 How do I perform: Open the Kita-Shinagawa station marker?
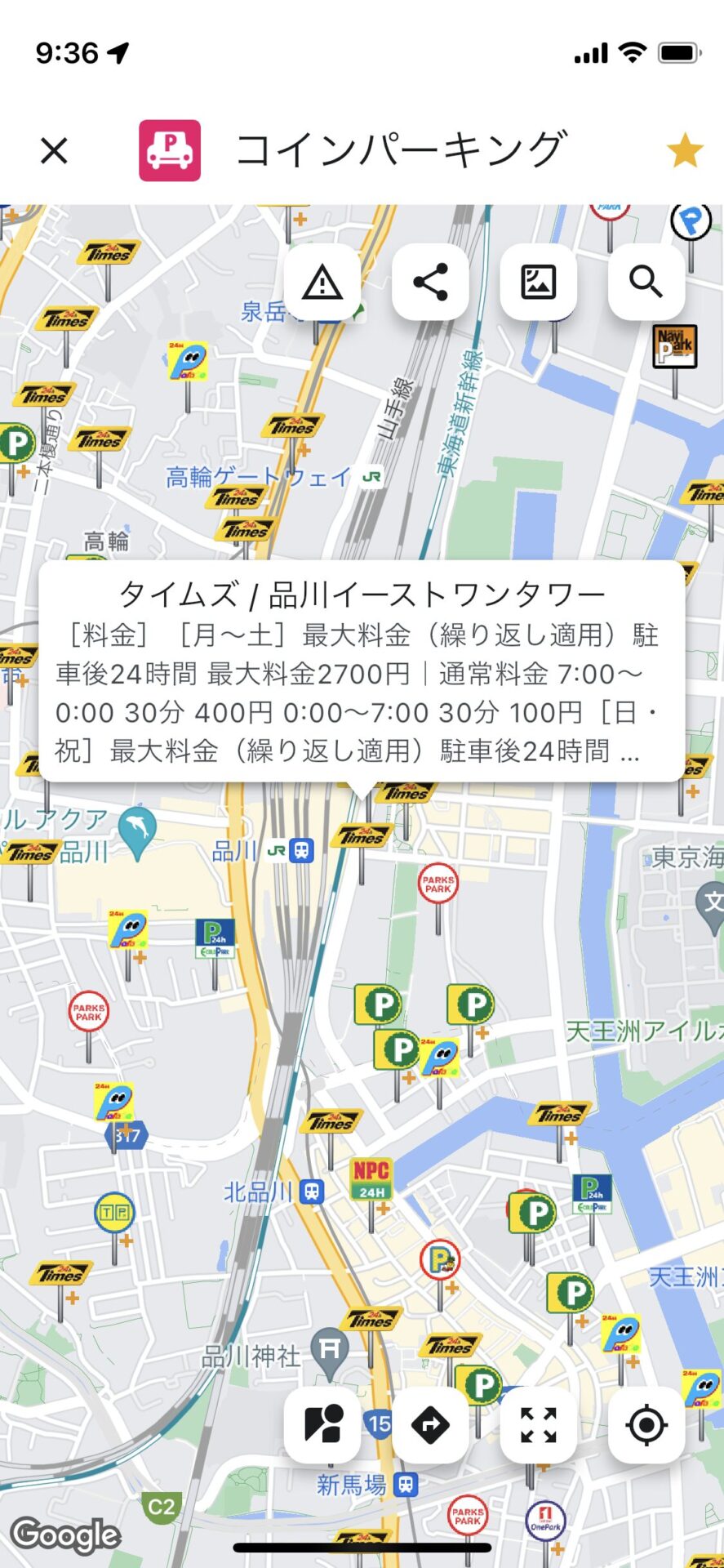point(312,1192)
